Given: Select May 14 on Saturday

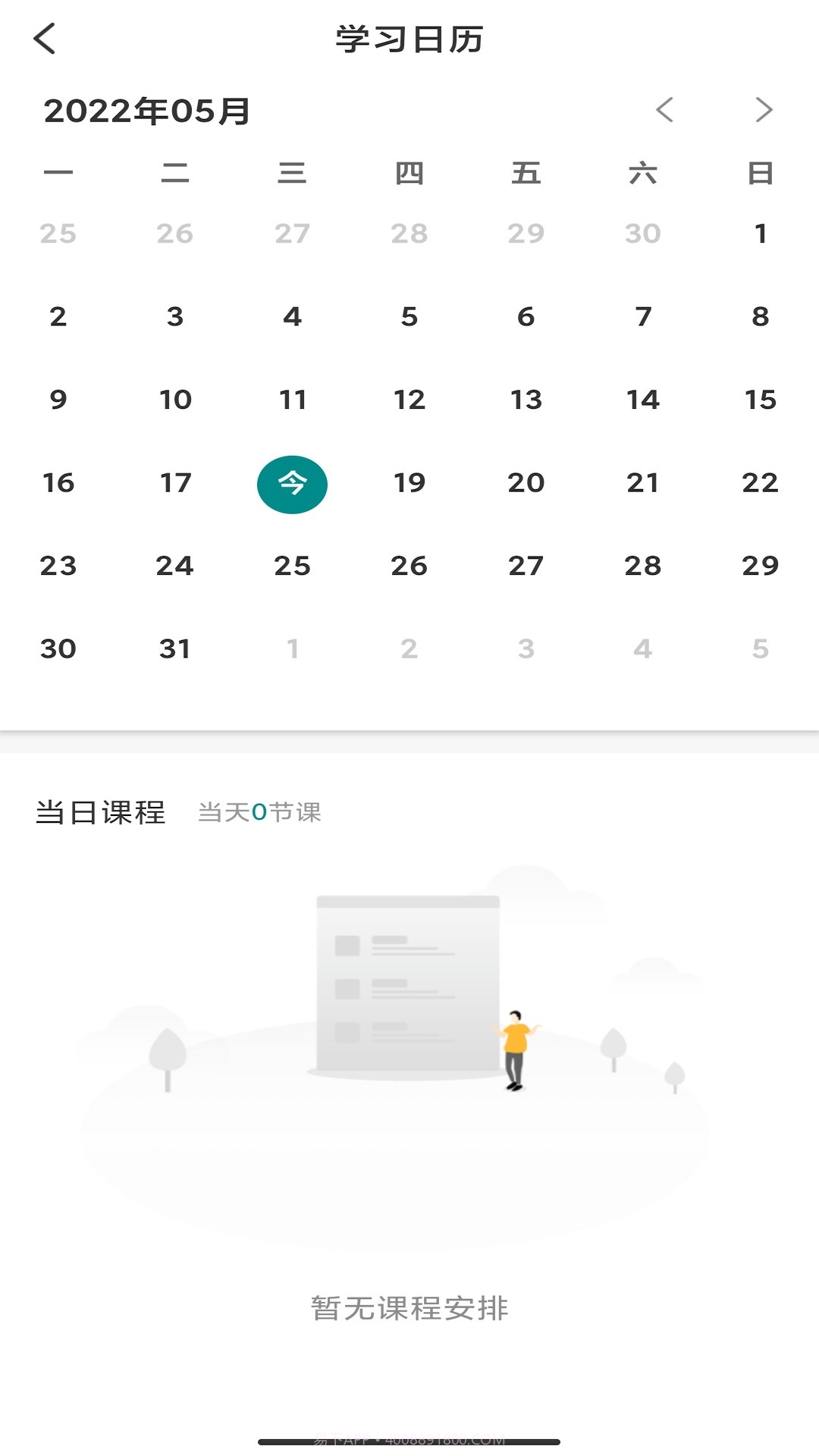Looking at the screenshot, I should (x=643, y=400).
